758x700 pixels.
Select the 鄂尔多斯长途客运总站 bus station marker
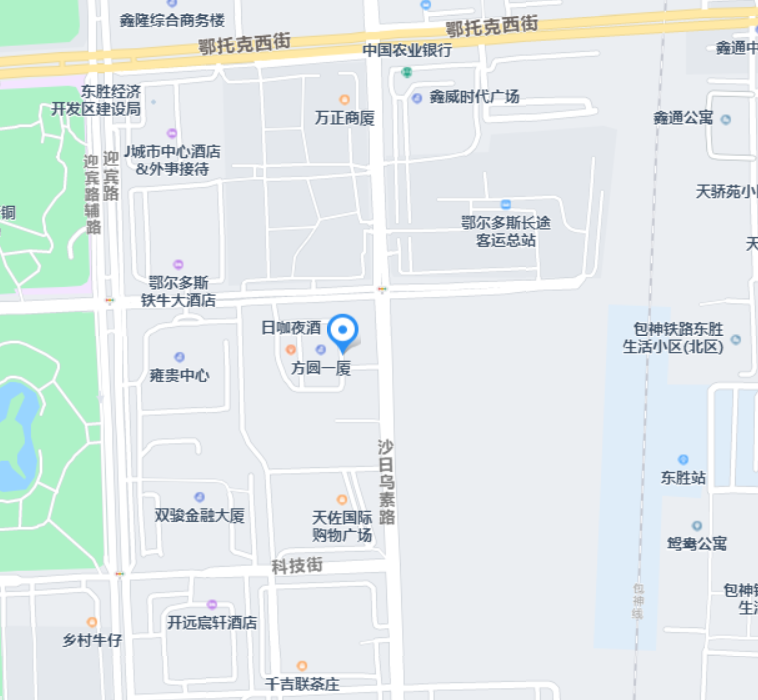[506, 204]
